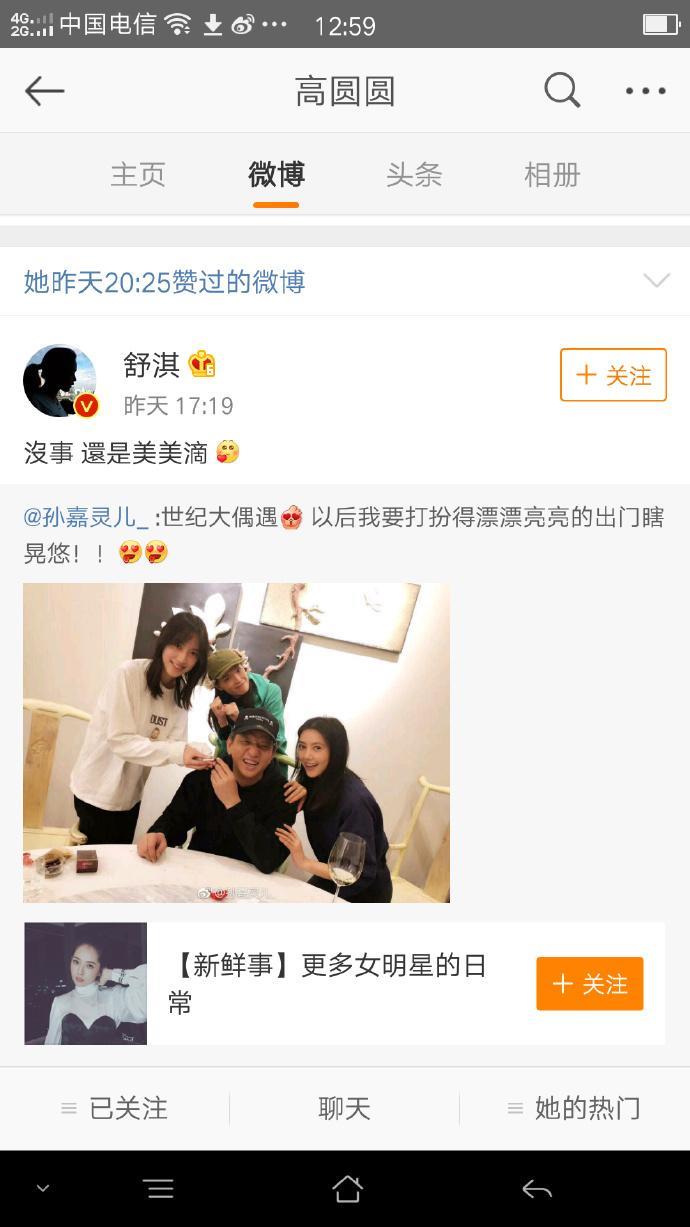Viewport: 690px width, 1227px height.
Task: Expand the liked-weibo chevron dropdown
Action: [656, 281]
